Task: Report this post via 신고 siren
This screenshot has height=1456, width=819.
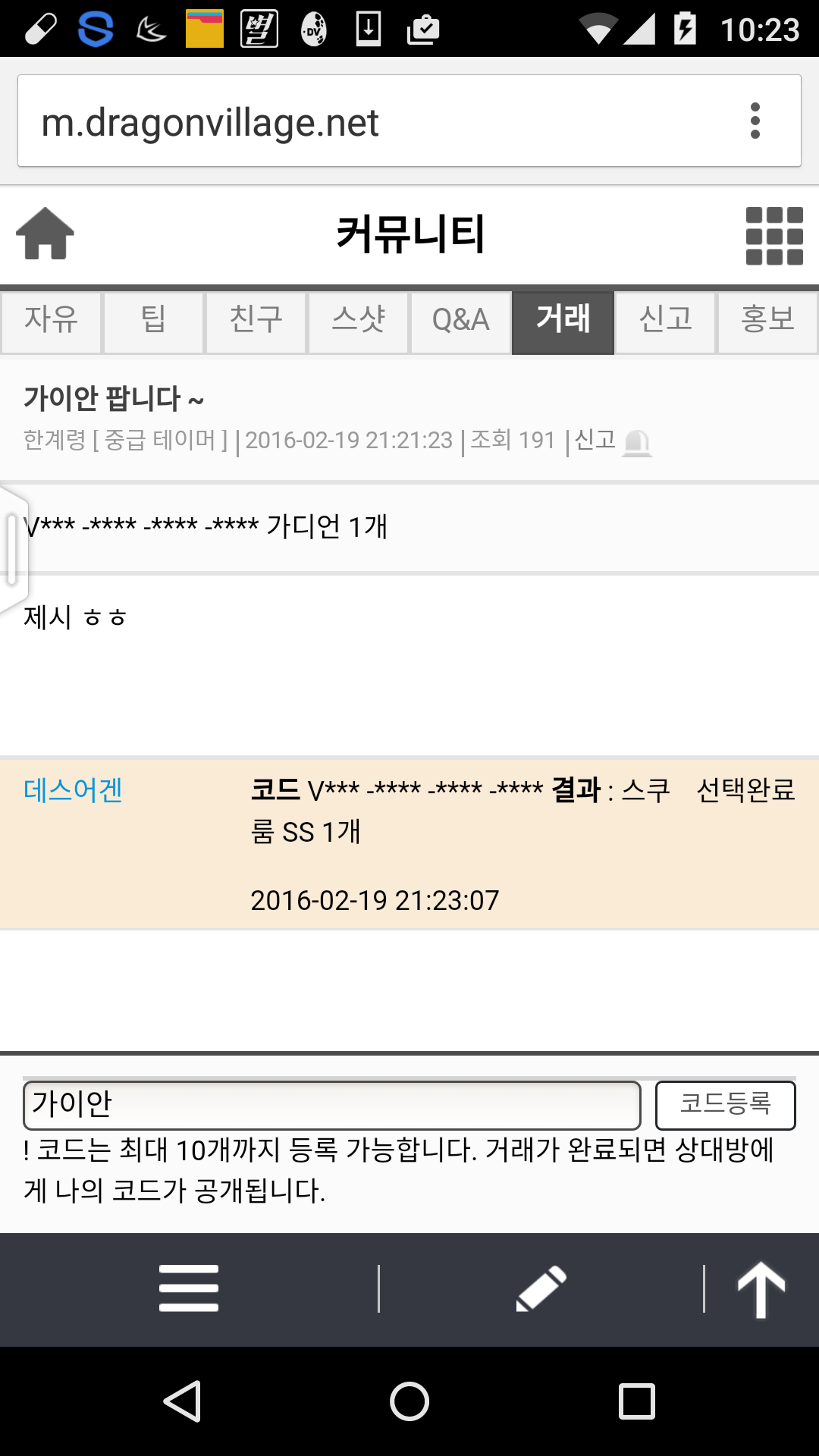Action: [635, 442]
